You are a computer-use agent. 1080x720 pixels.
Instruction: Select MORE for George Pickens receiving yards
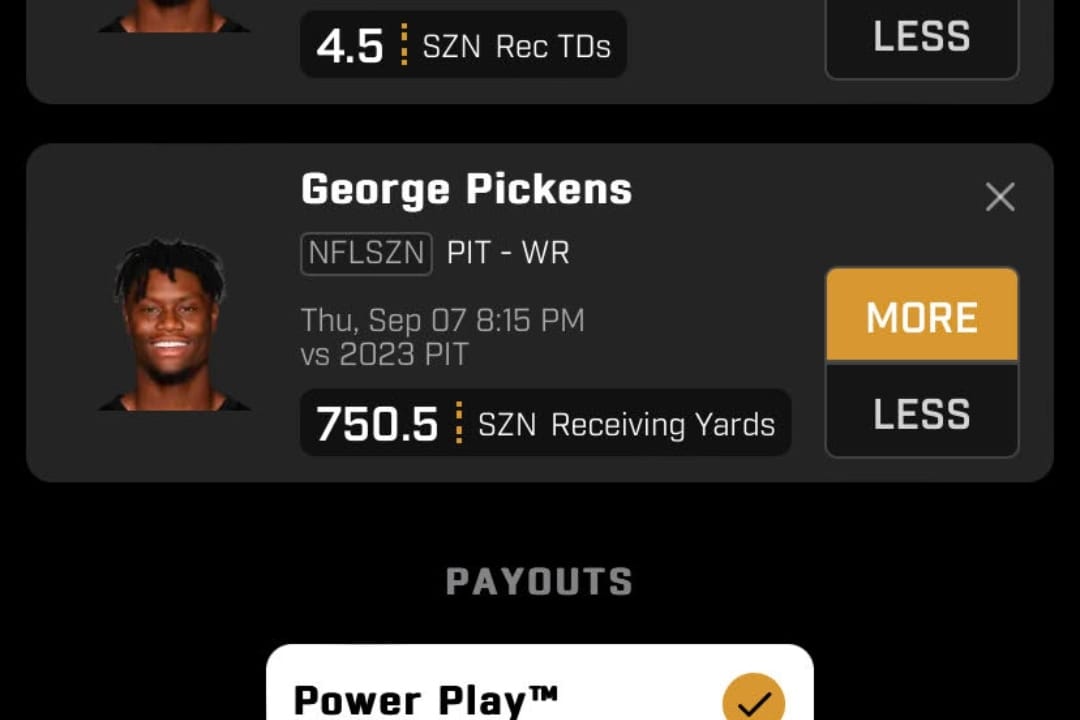pyautogui.click(x=921, y=316)
